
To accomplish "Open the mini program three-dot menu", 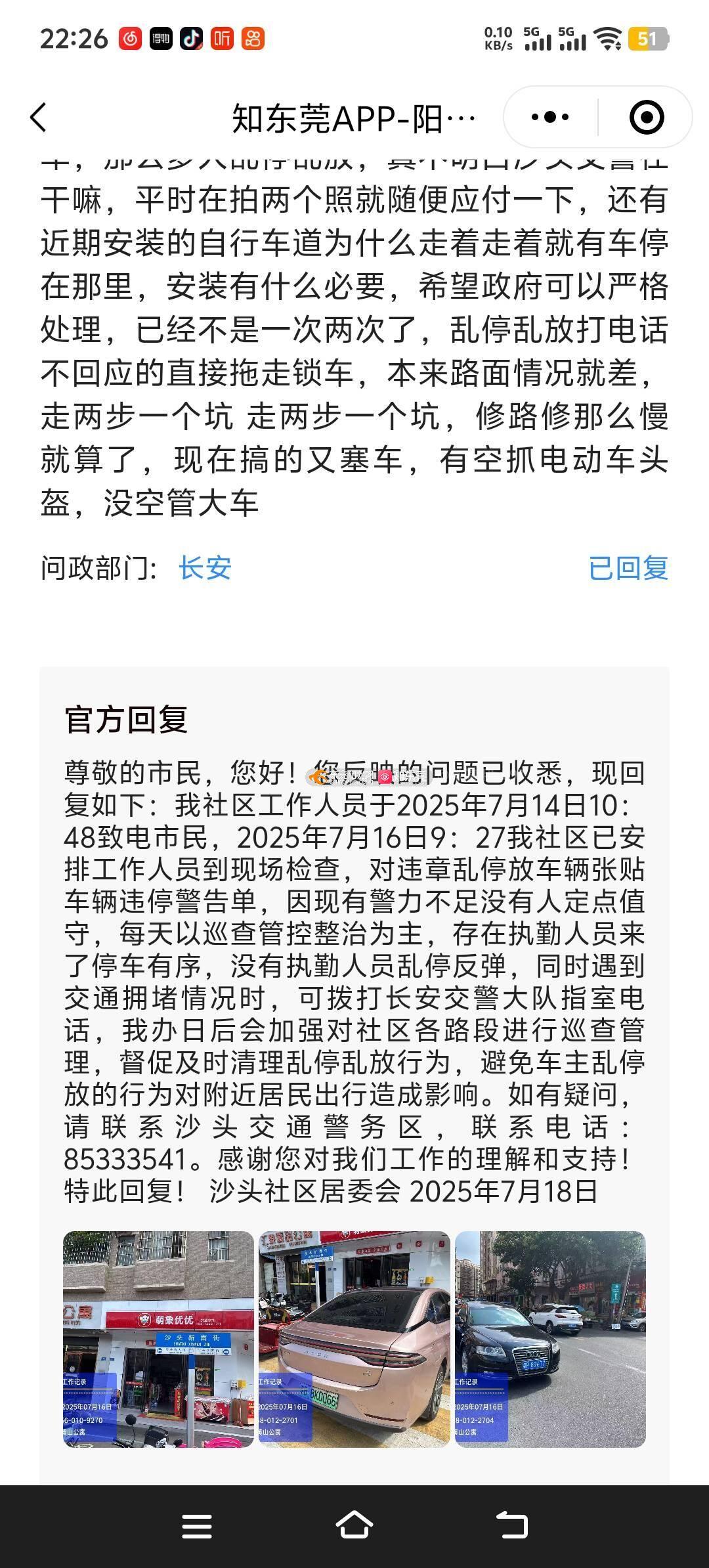I will tap(550, 118).
